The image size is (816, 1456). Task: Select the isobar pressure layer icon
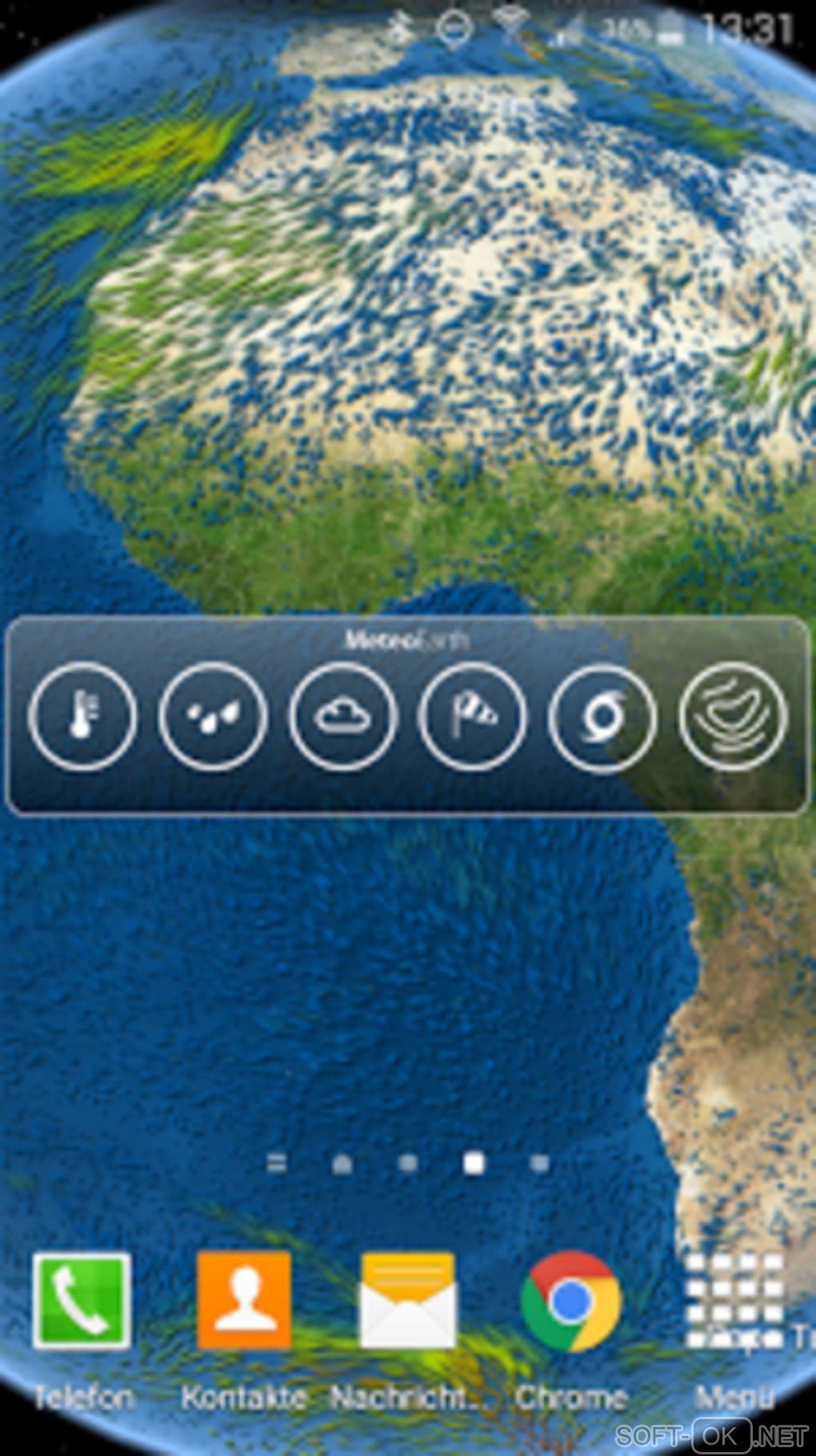(733, 716)
